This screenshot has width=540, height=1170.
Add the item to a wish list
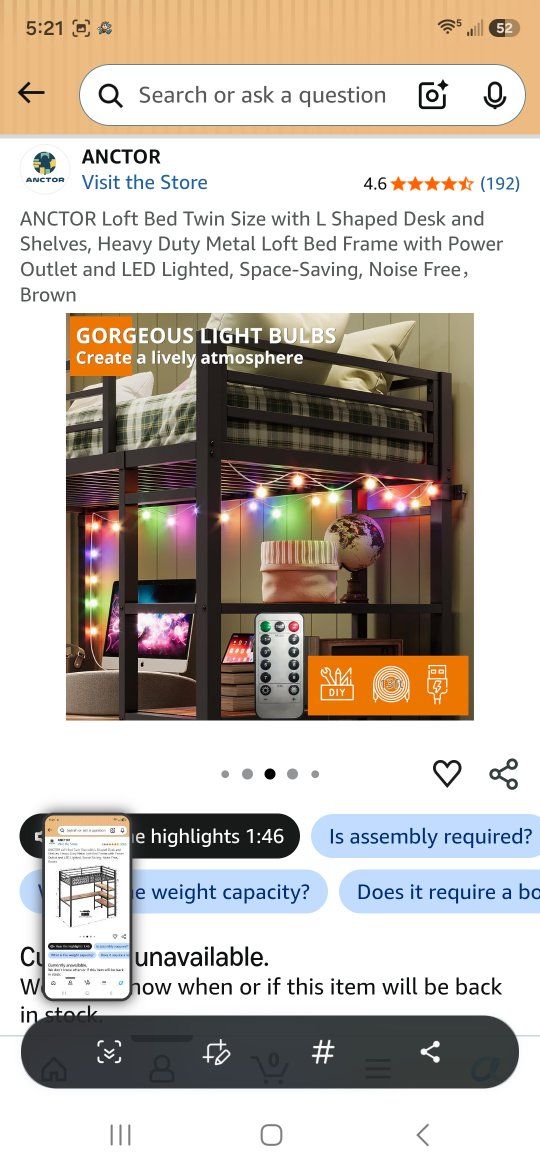click(x=448, y=774)
